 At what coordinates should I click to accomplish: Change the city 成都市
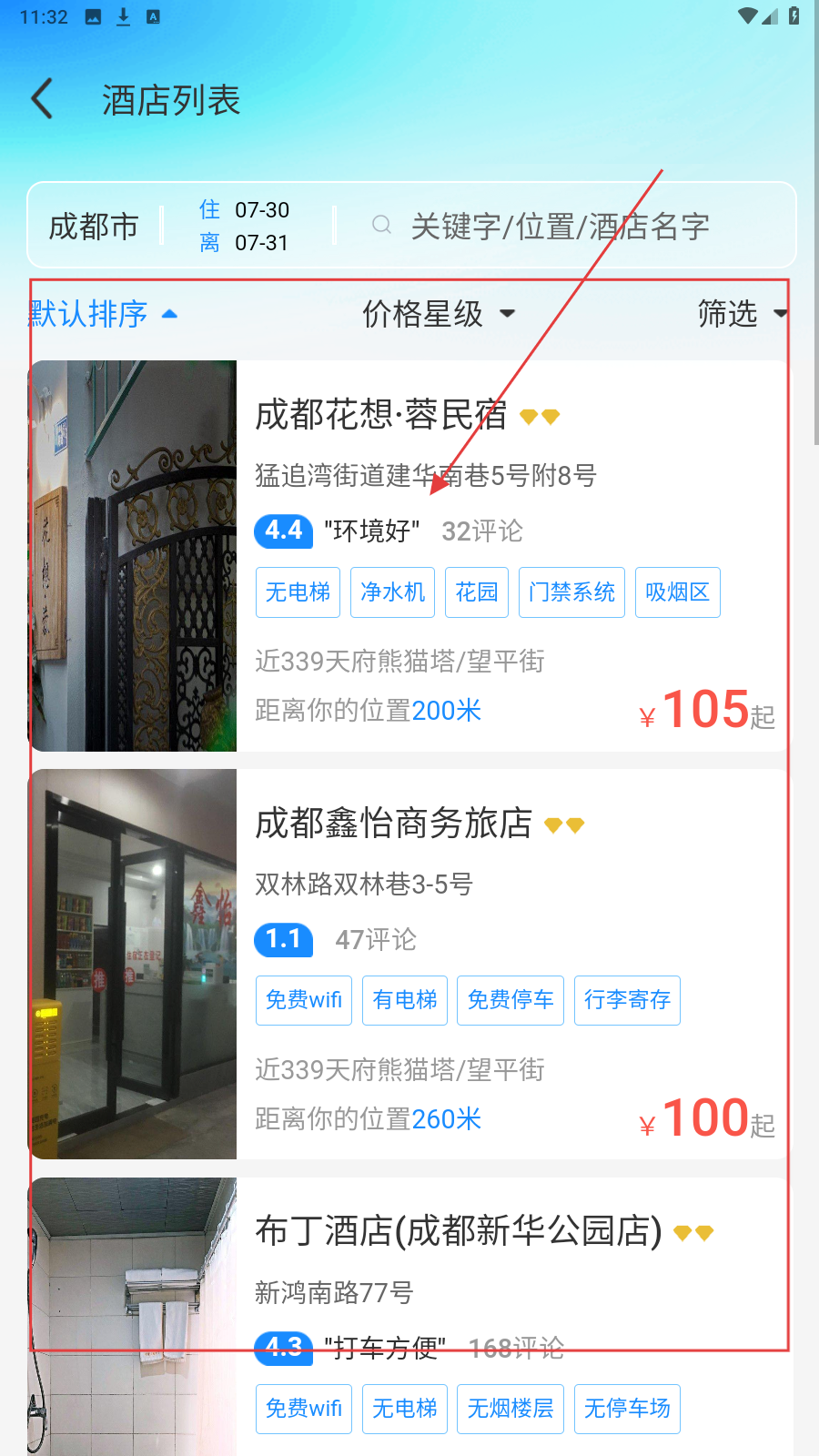(94, 227)
